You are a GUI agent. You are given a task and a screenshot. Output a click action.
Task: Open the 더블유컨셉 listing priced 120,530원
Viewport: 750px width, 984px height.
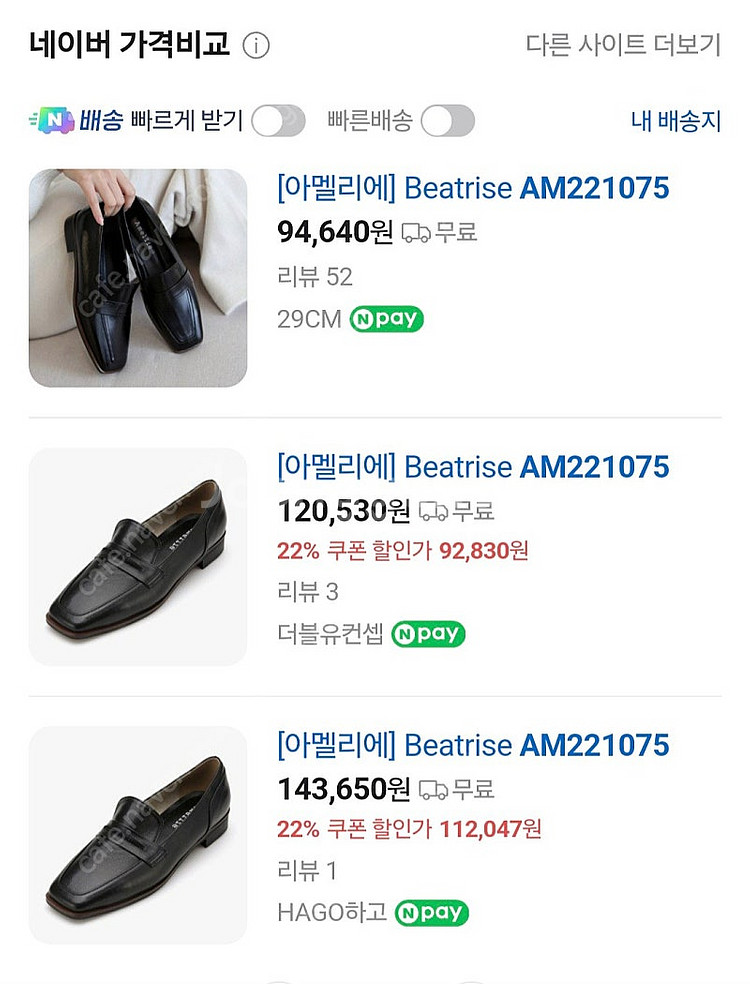click(x=472, y=467)
